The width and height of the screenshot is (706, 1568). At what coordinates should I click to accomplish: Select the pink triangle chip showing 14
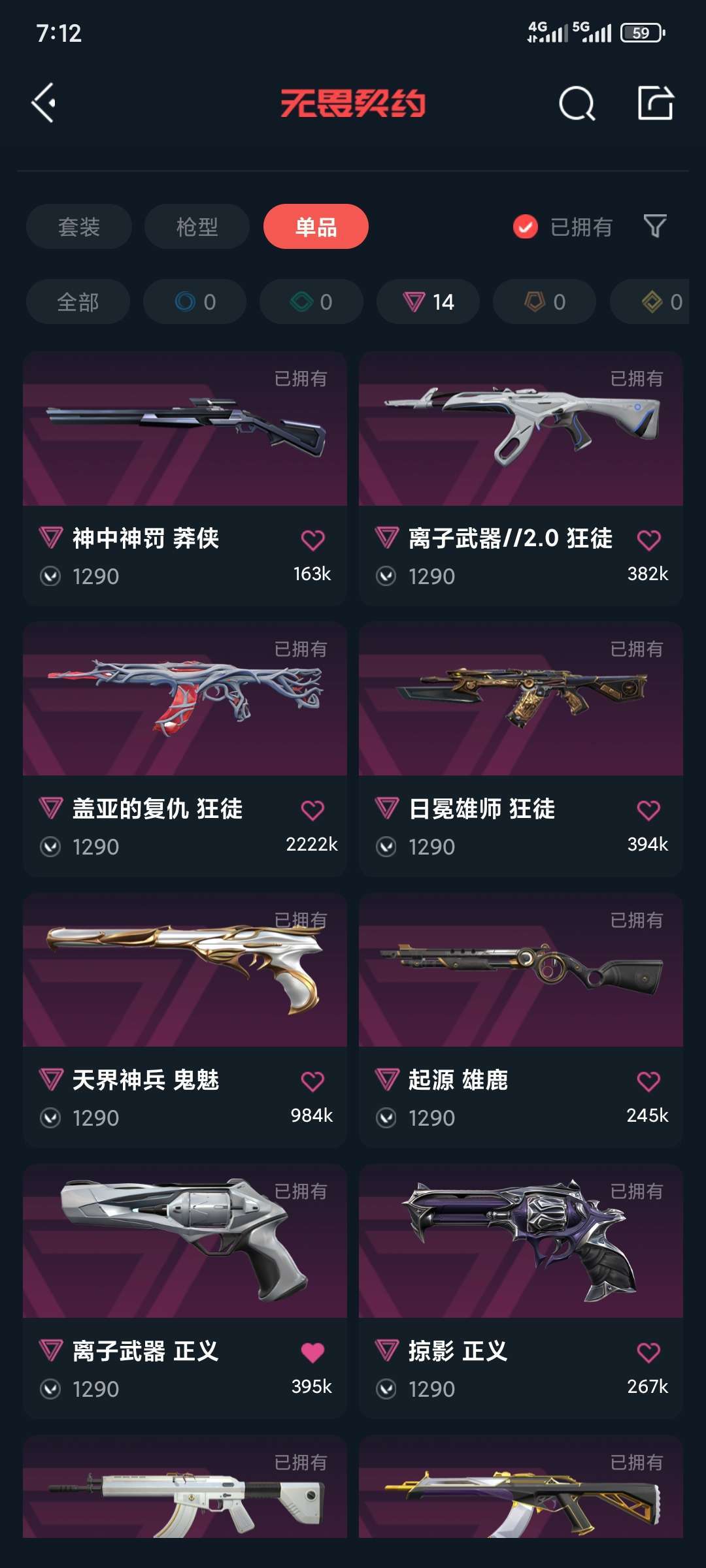pyautogui.click(x=428, y=302)
